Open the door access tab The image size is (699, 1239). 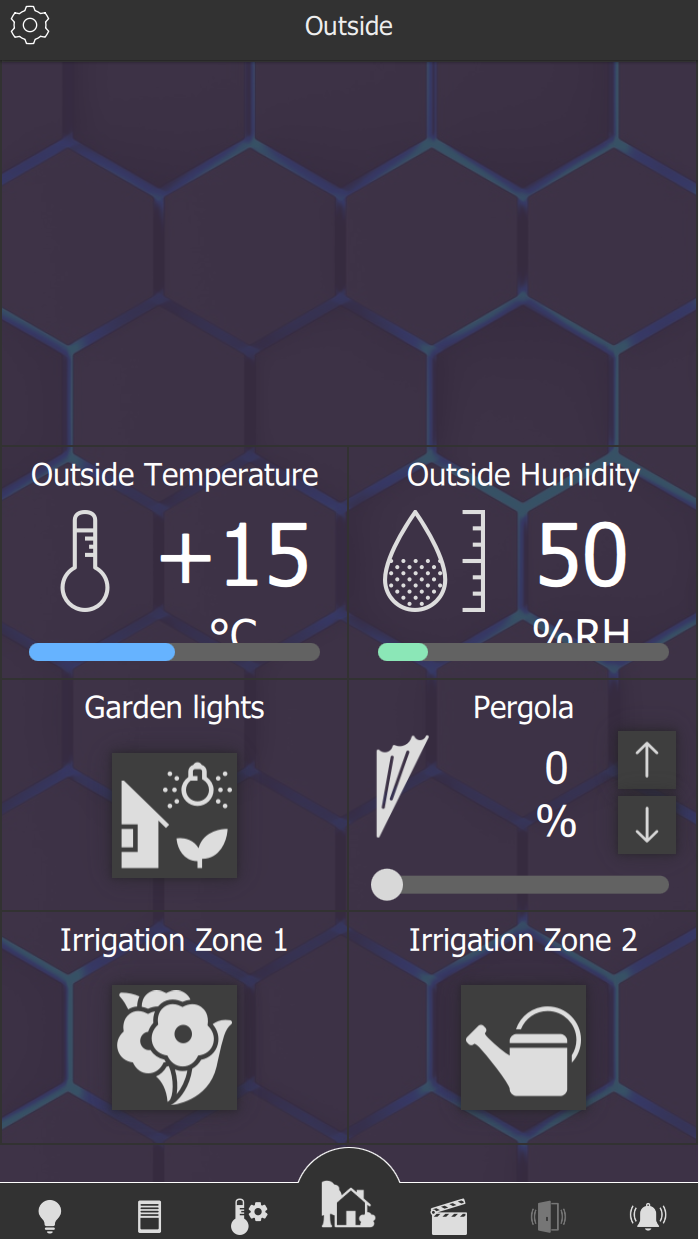tap(548, 1216)
